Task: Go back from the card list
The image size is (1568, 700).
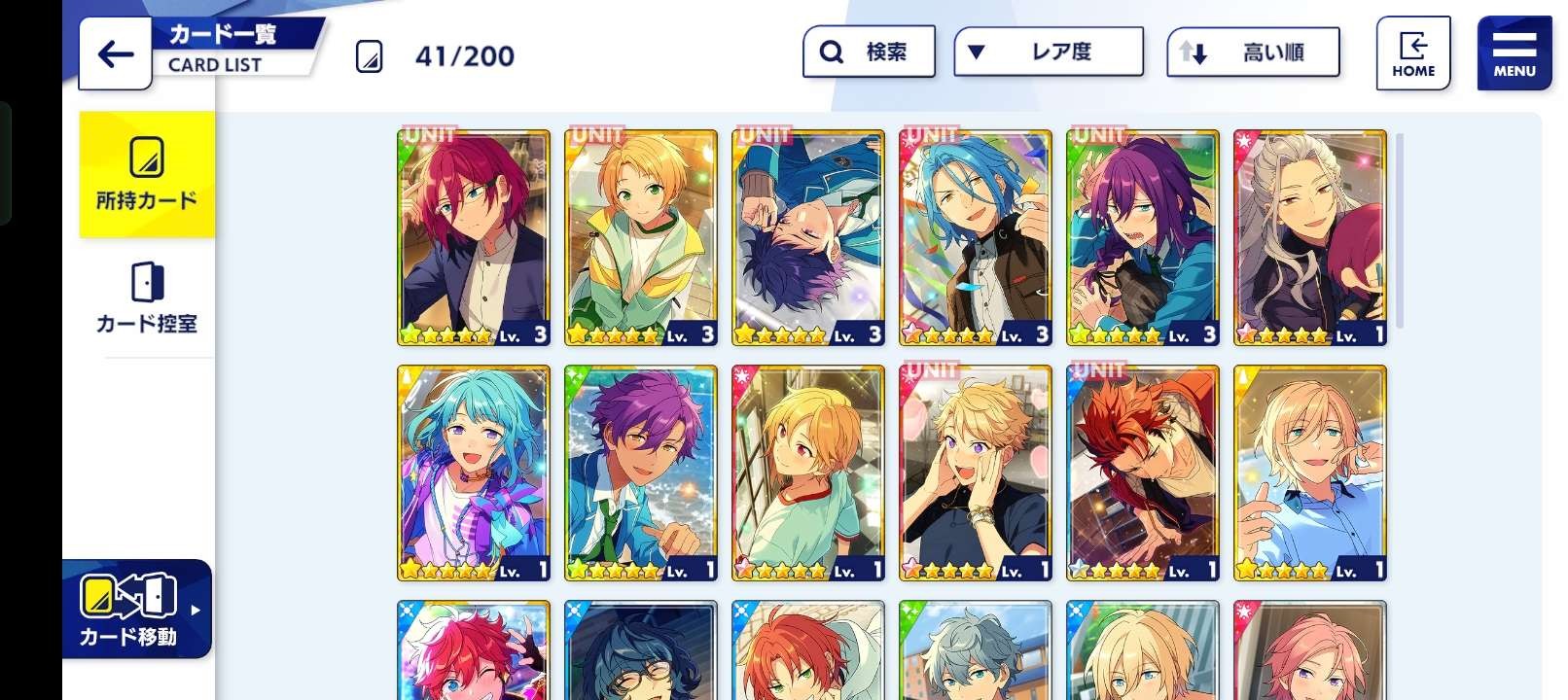Action: pyautogui.click(x=115, y=53)
